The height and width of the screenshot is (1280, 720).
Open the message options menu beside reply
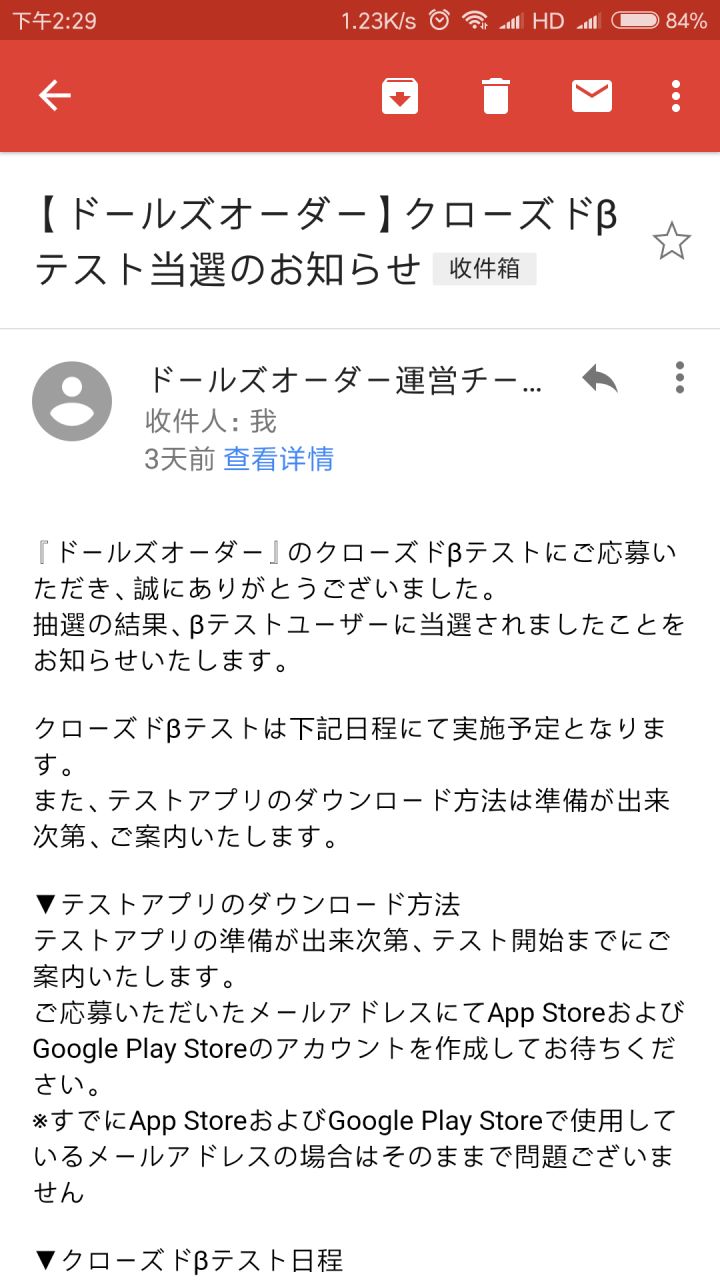pos(680,378)
